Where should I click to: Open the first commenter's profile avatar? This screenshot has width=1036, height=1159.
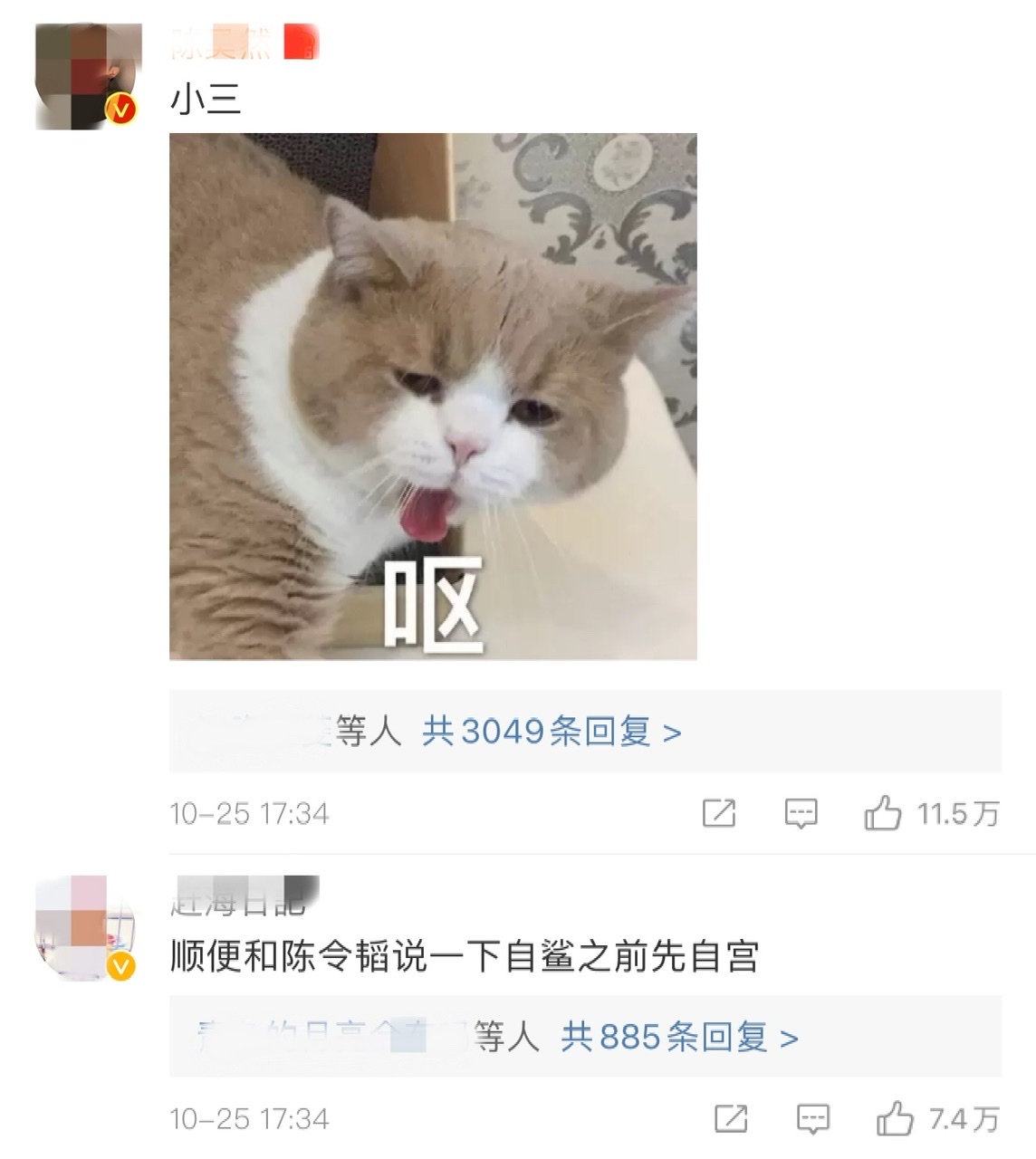tap(86, 77)
